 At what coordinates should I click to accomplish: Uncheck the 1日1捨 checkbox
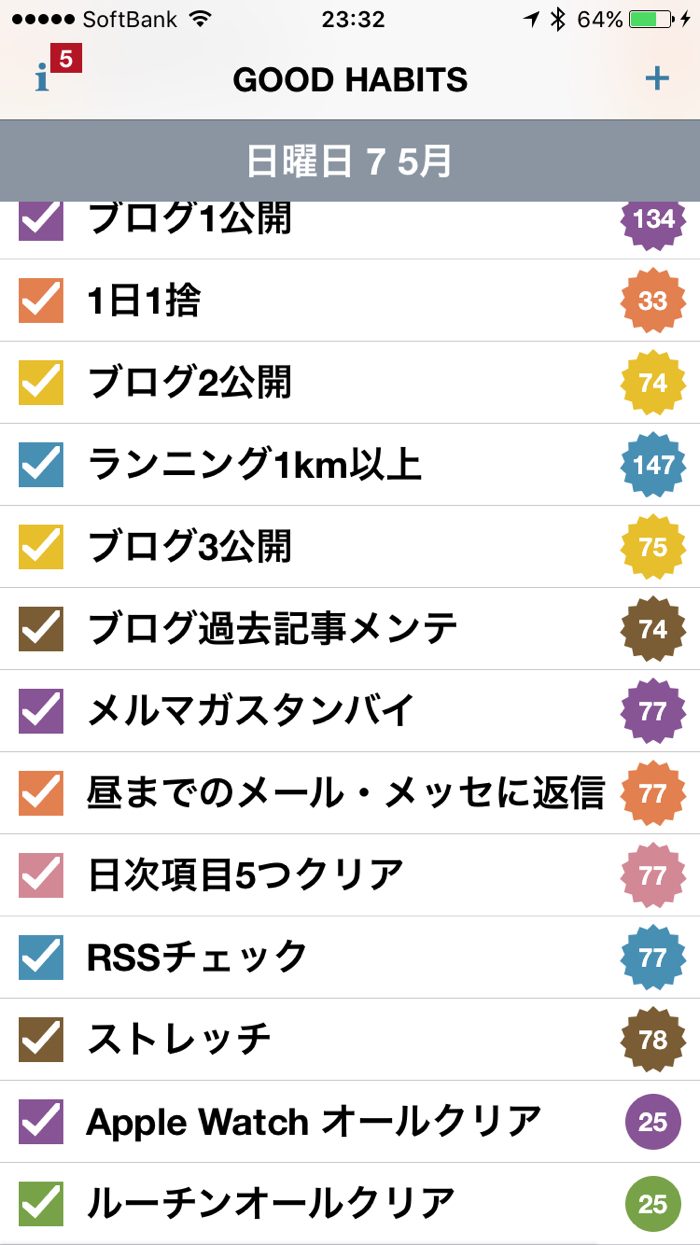tap(41, 300)
